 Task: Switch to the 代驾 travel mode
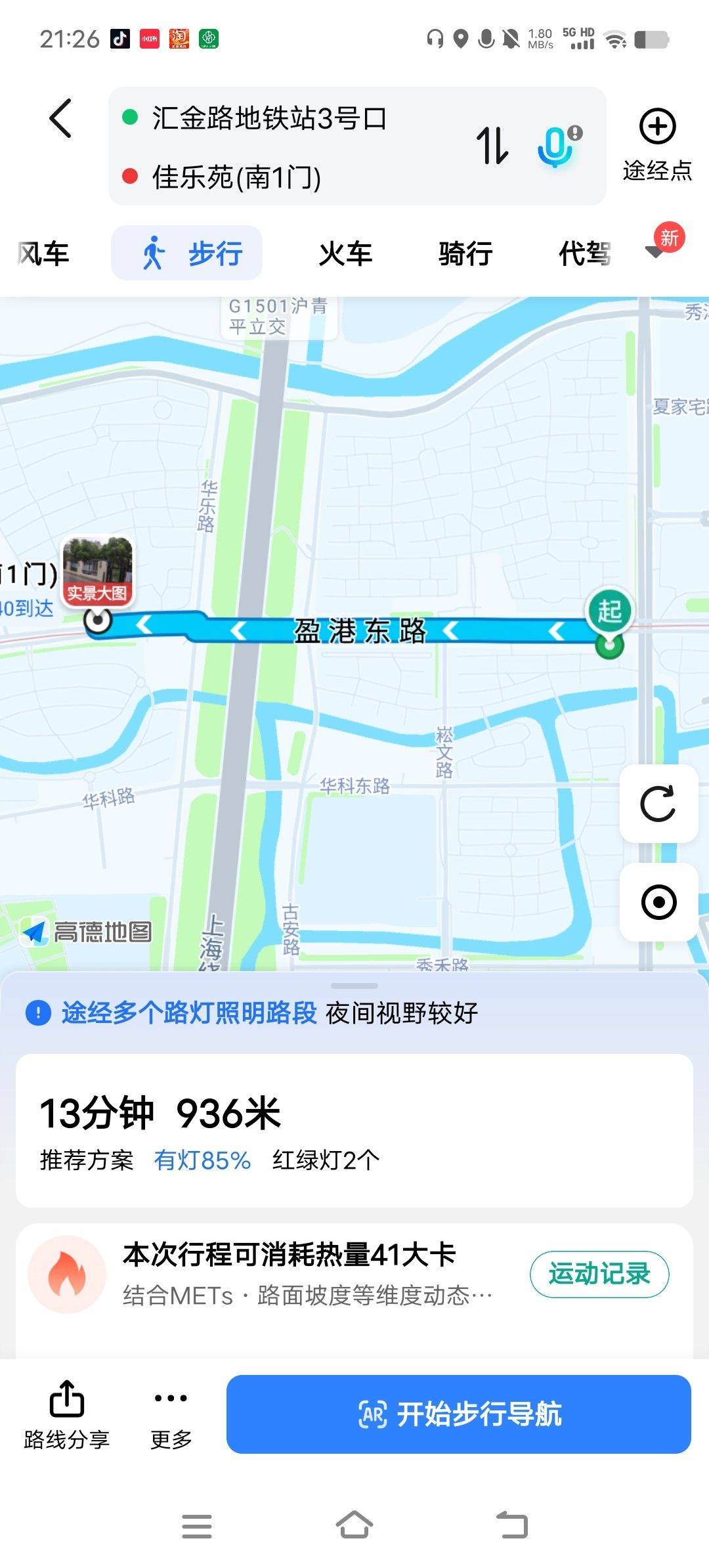coord(584,253)
